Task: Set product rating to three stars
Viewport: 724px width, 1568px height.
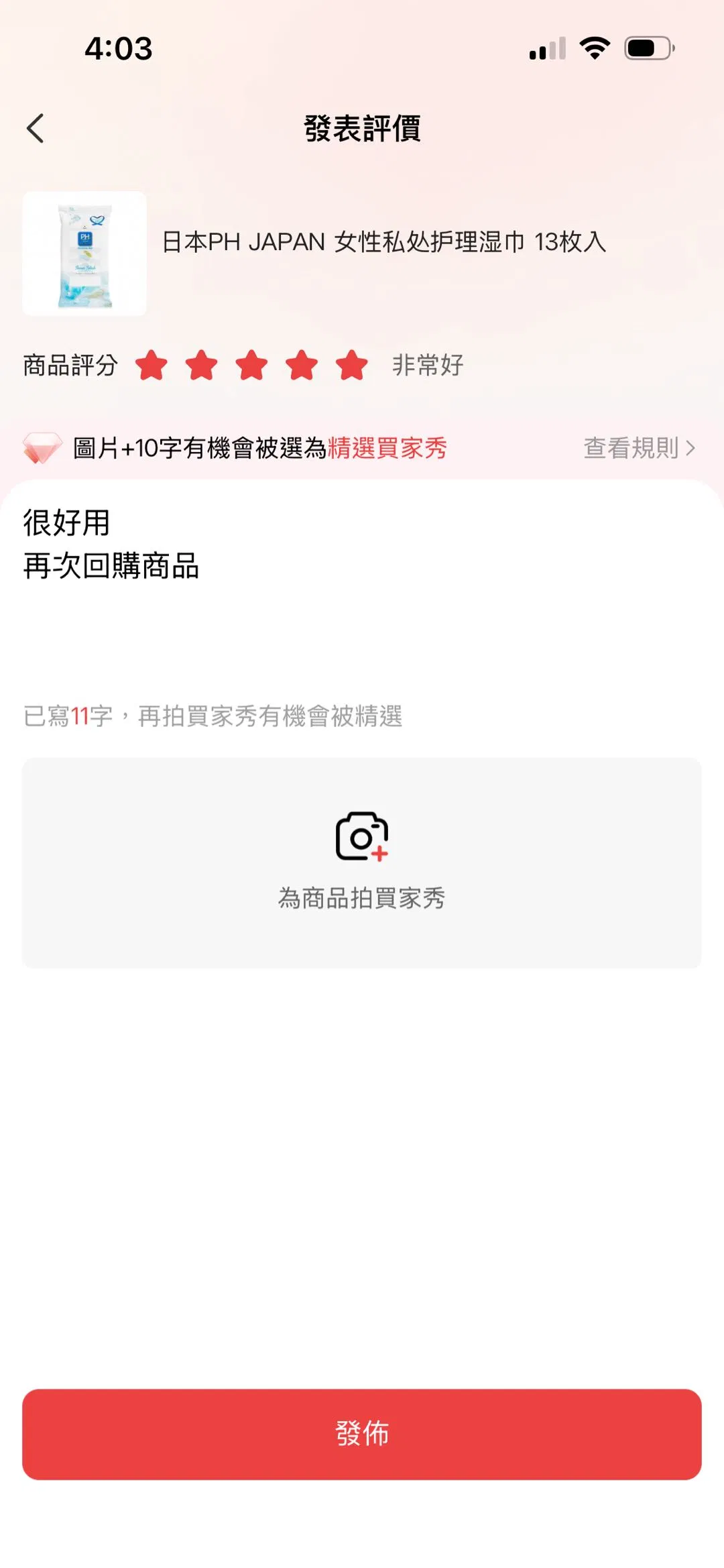Action: pyautogui.click(x=252, y=366)
